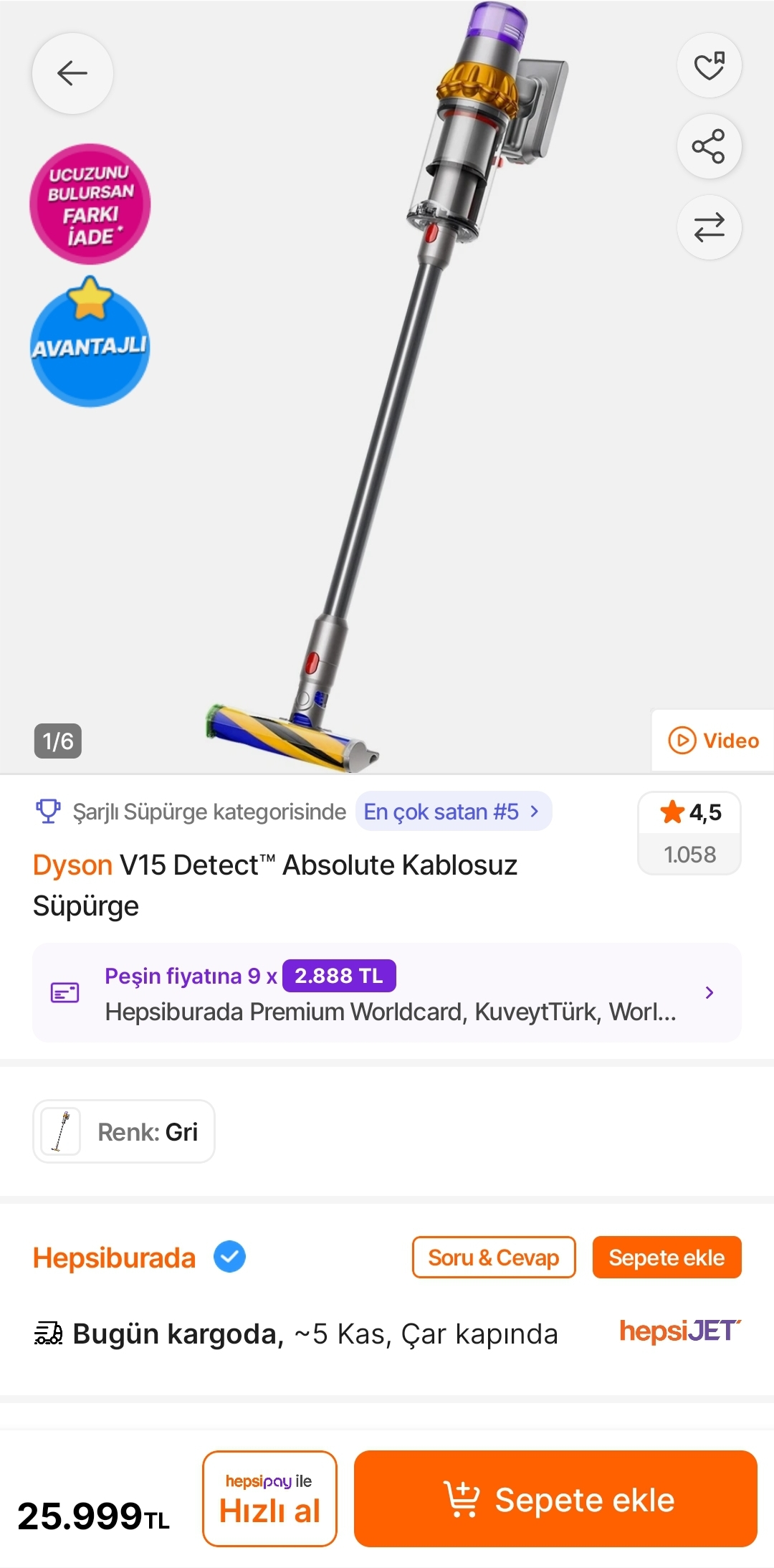Open the product comparison arrows
Viewport: 774px width, 1568px height.
tap(709, 227)
